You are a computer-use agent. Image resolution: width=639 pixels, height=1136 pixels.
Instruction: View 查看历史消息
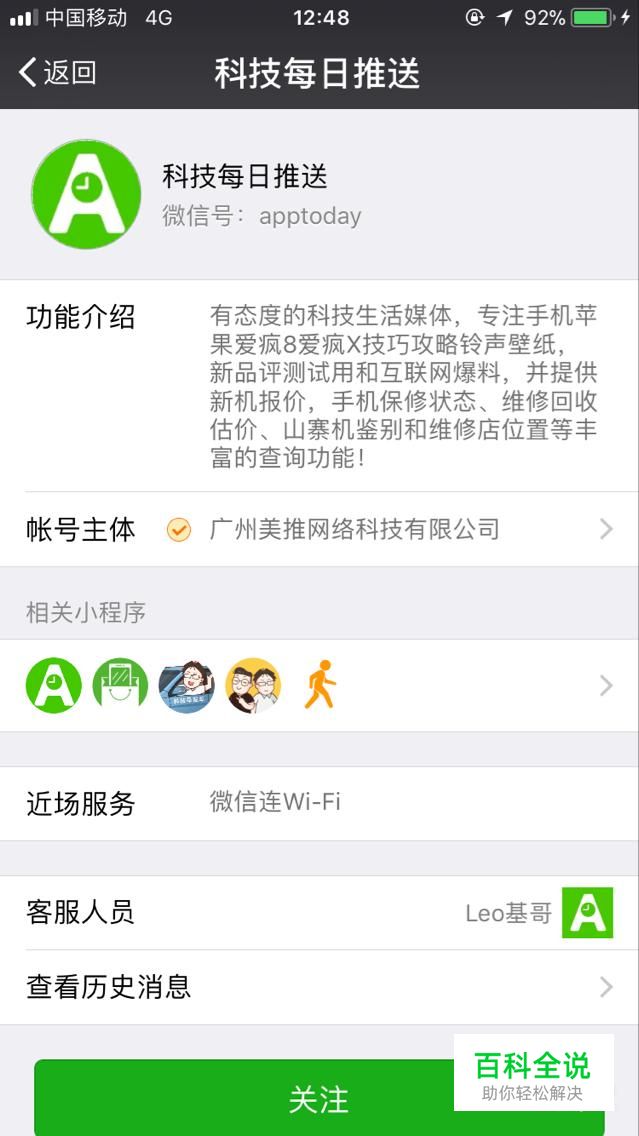pyautogui.click(x=320, y=987)
